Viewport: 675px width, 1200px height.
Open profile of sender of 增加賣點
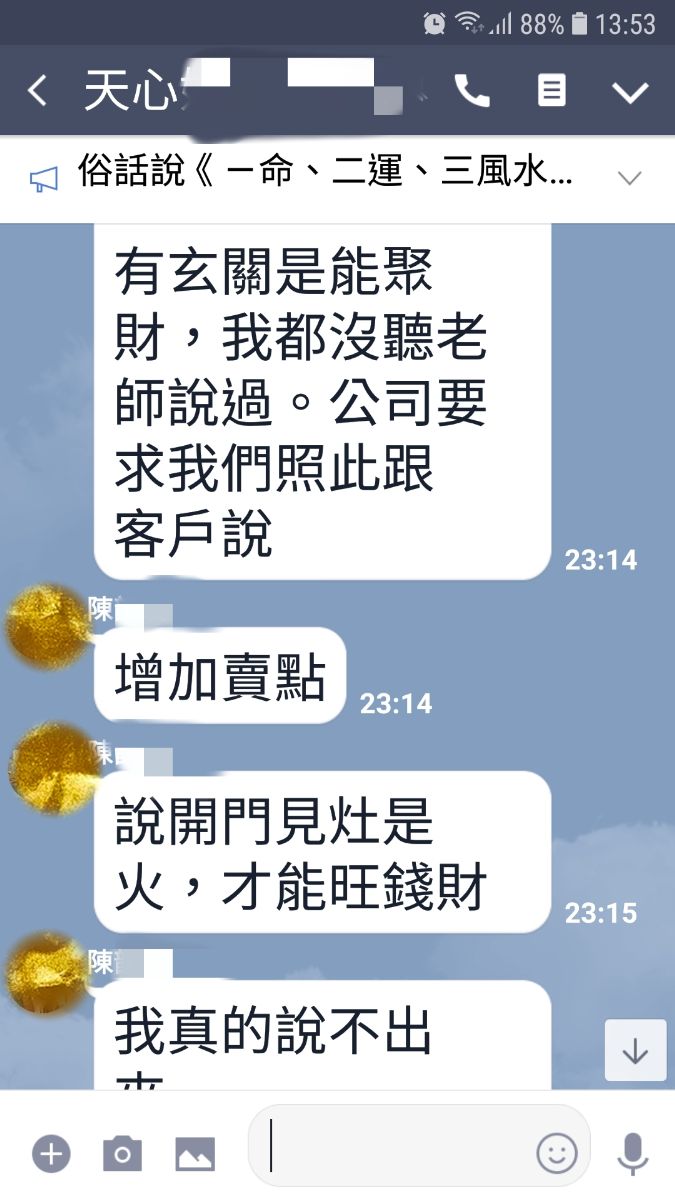click(x=47, y=628)
